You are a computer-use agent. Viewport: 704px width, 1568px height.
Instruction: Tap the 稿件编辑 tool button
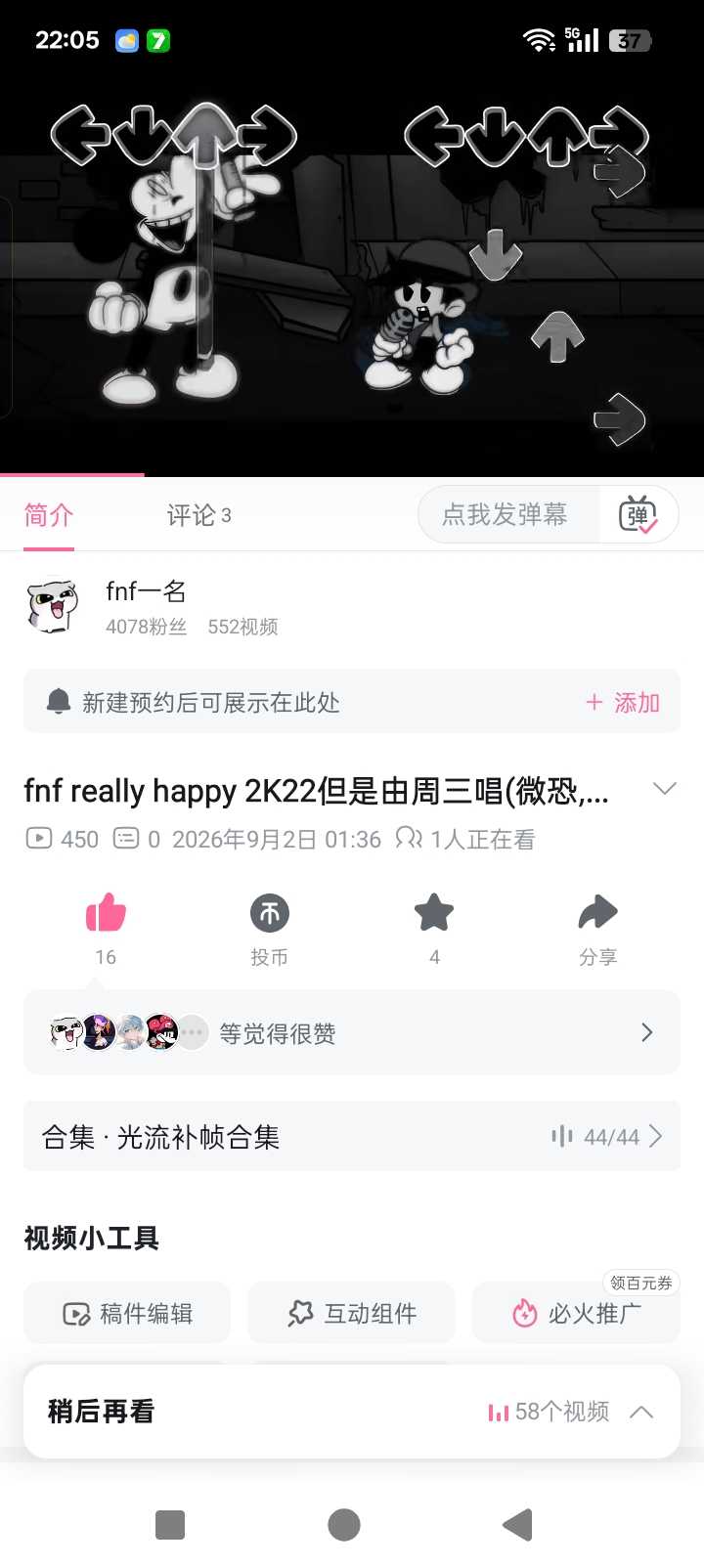(x=127, y=1313)
